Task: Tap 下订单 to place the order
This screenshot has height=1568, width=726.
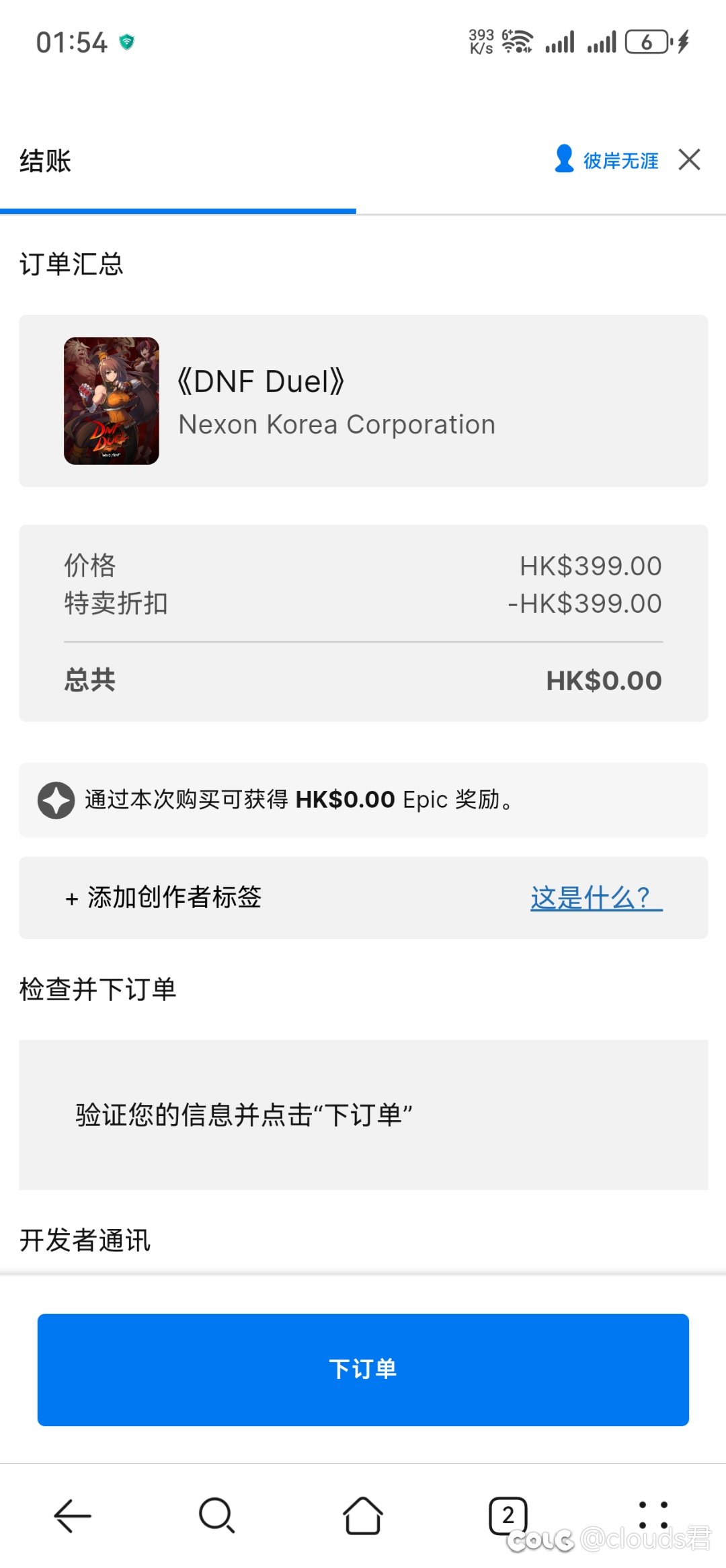Action: (x=363, y=1369)
